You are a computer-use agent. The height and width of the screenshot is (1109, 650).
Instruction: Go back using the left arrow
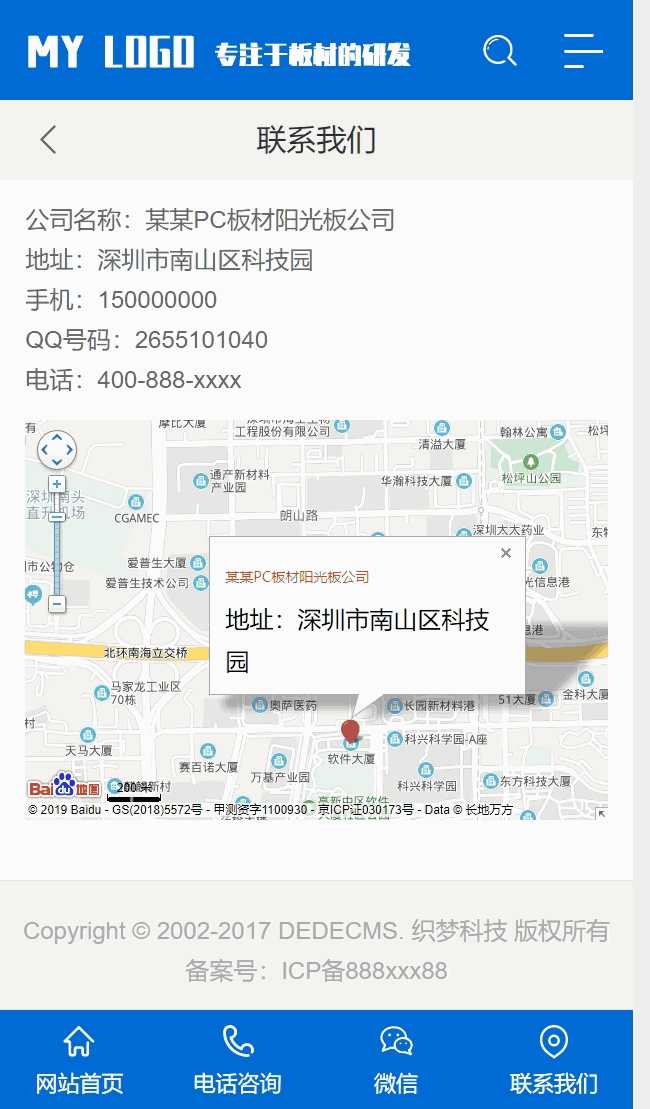click(47, 140)
